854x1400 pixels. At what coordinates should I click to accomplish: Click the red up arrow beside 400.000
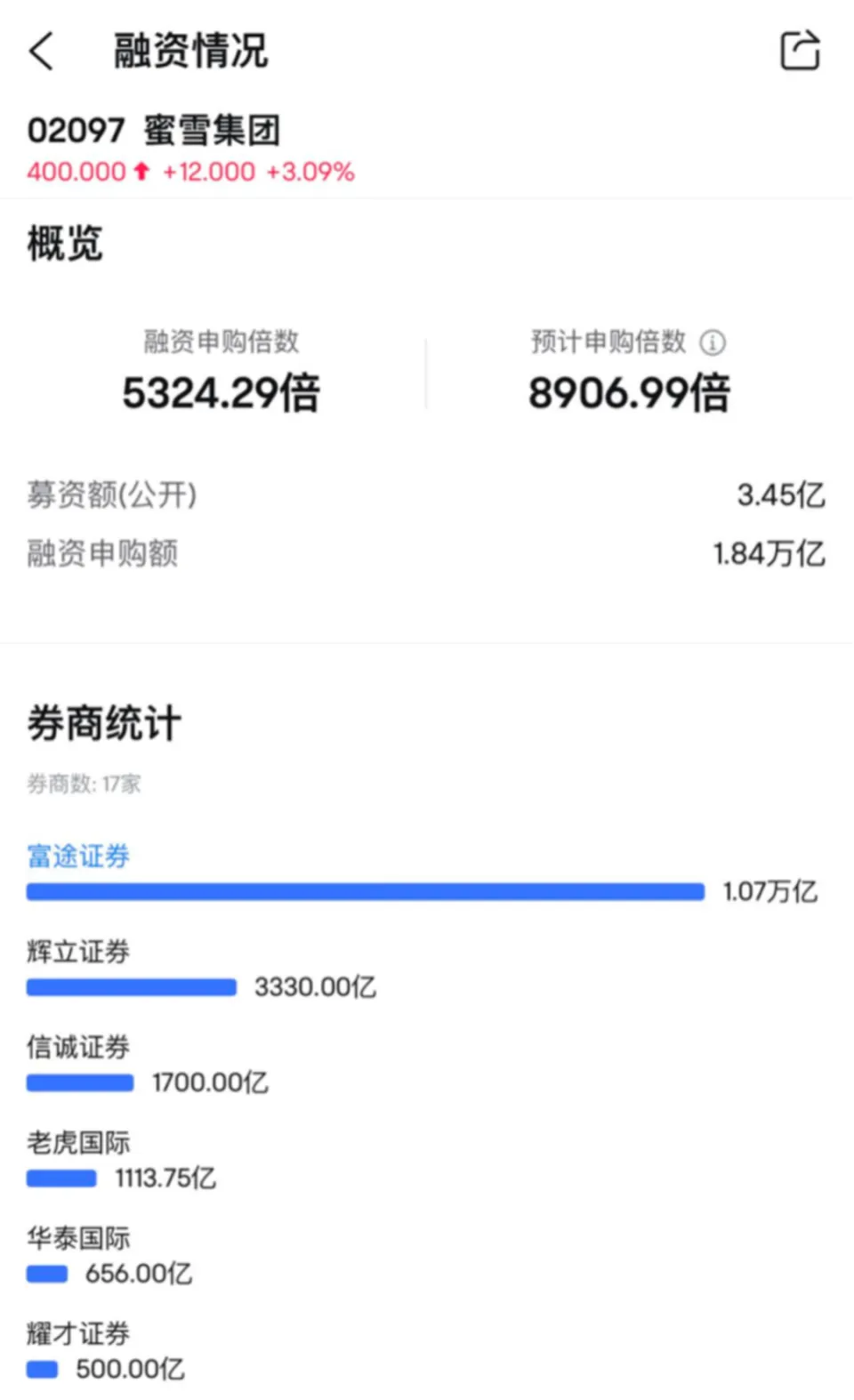pos(141,171)
